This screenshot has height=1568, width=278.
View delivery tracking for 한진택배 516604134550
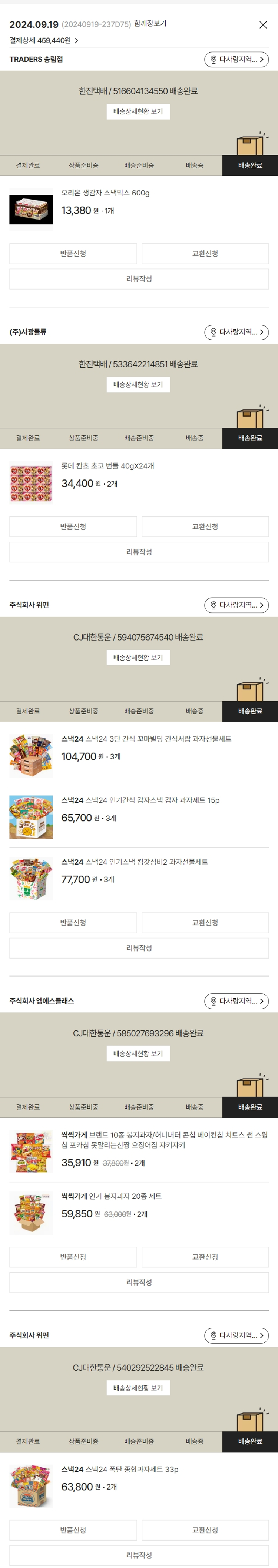point(138,111)
